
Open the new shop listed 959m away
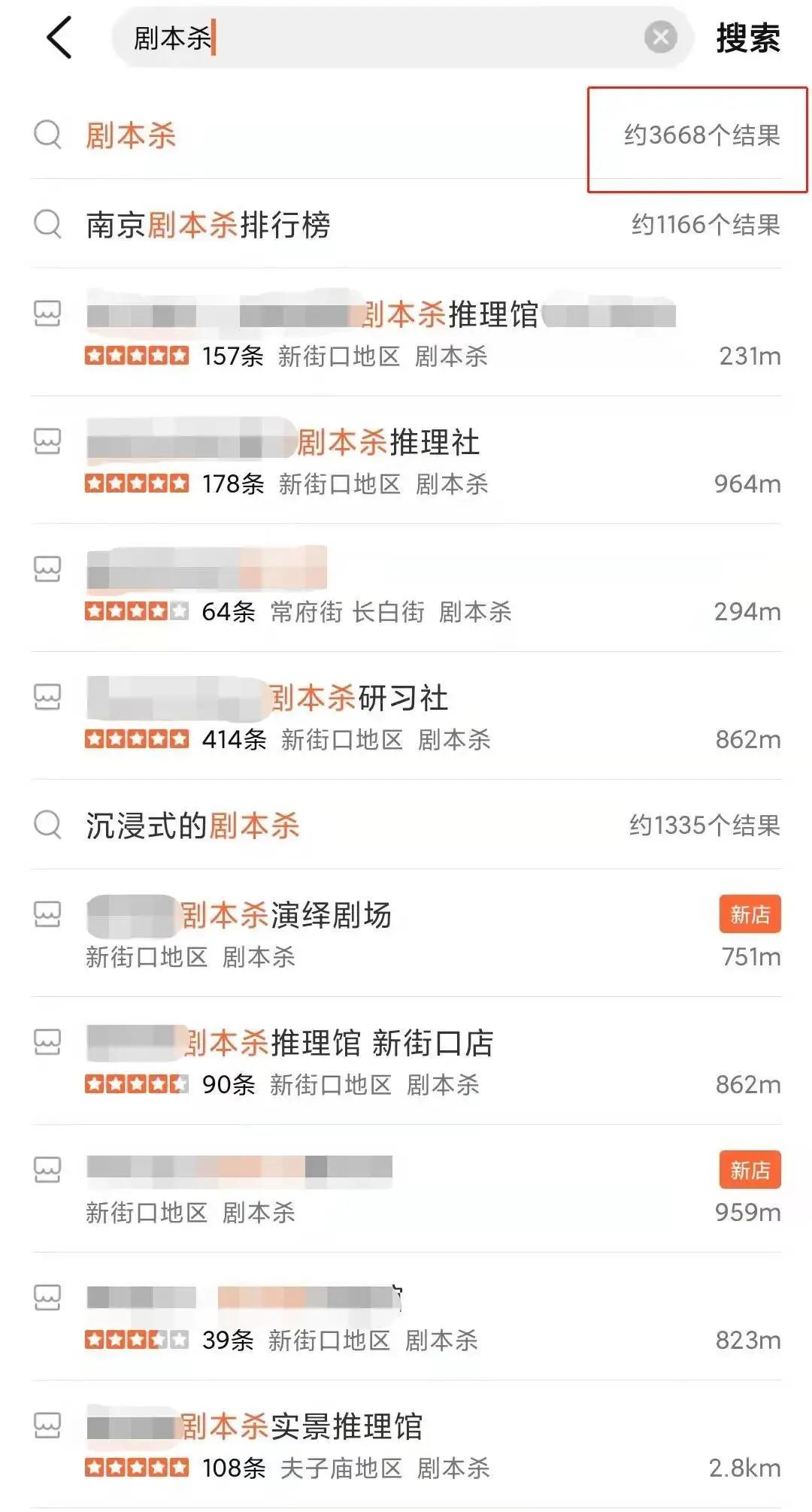click(x=406, y=1189)
